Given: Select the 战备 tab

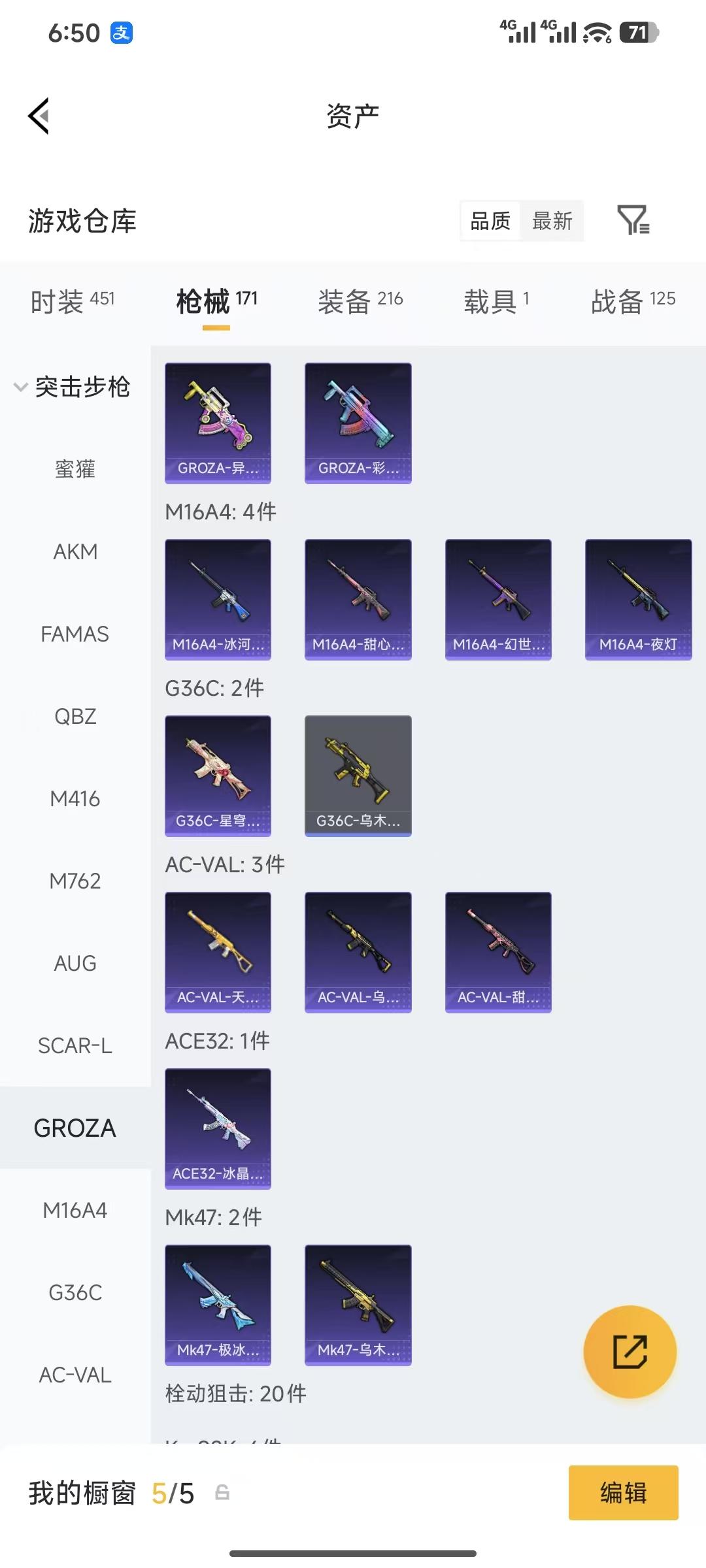Looking at the screenshot, I should [633, 301].
